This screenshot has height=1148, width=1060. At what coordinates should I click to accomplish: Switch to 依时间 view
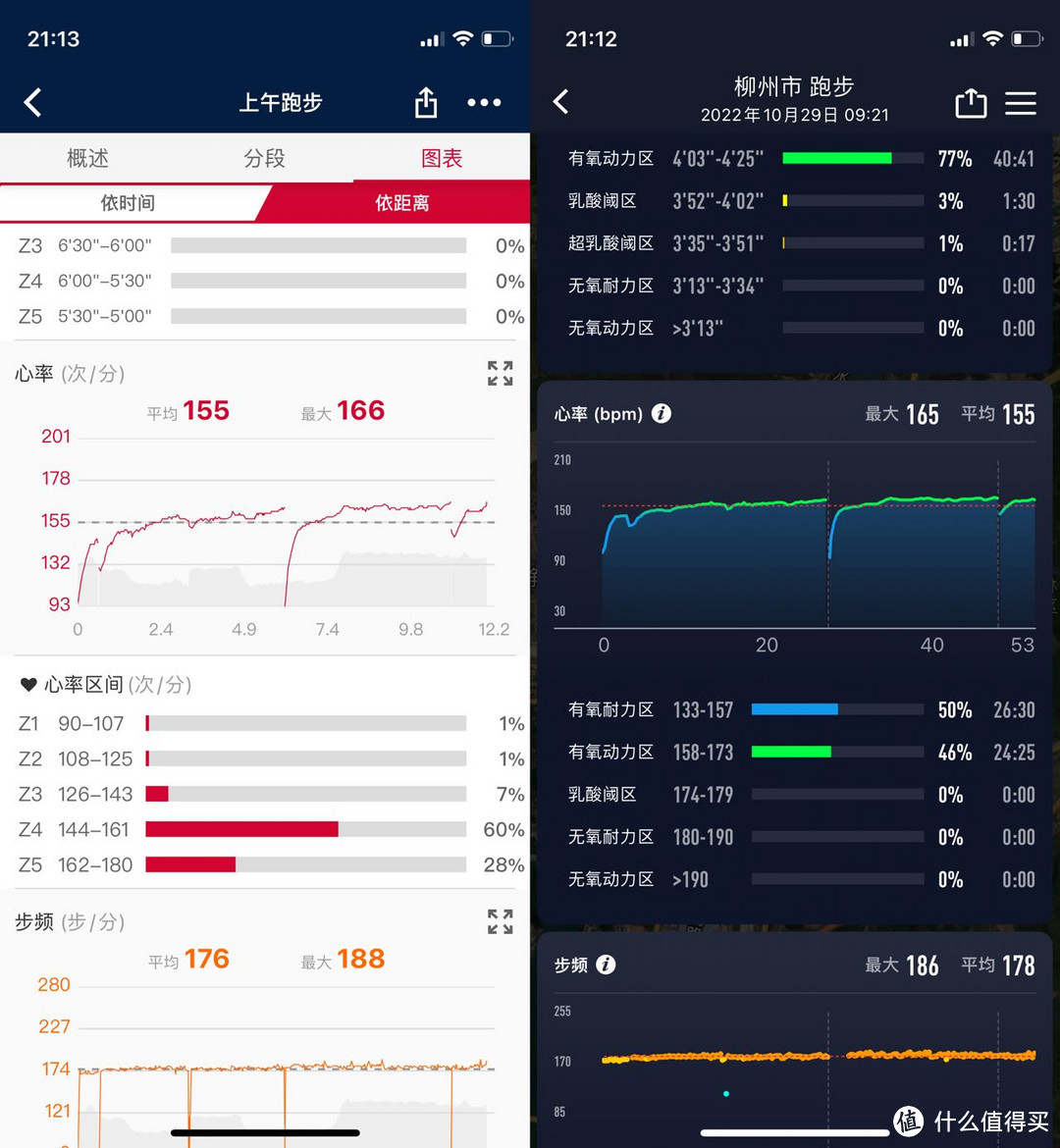coord(128,201)
